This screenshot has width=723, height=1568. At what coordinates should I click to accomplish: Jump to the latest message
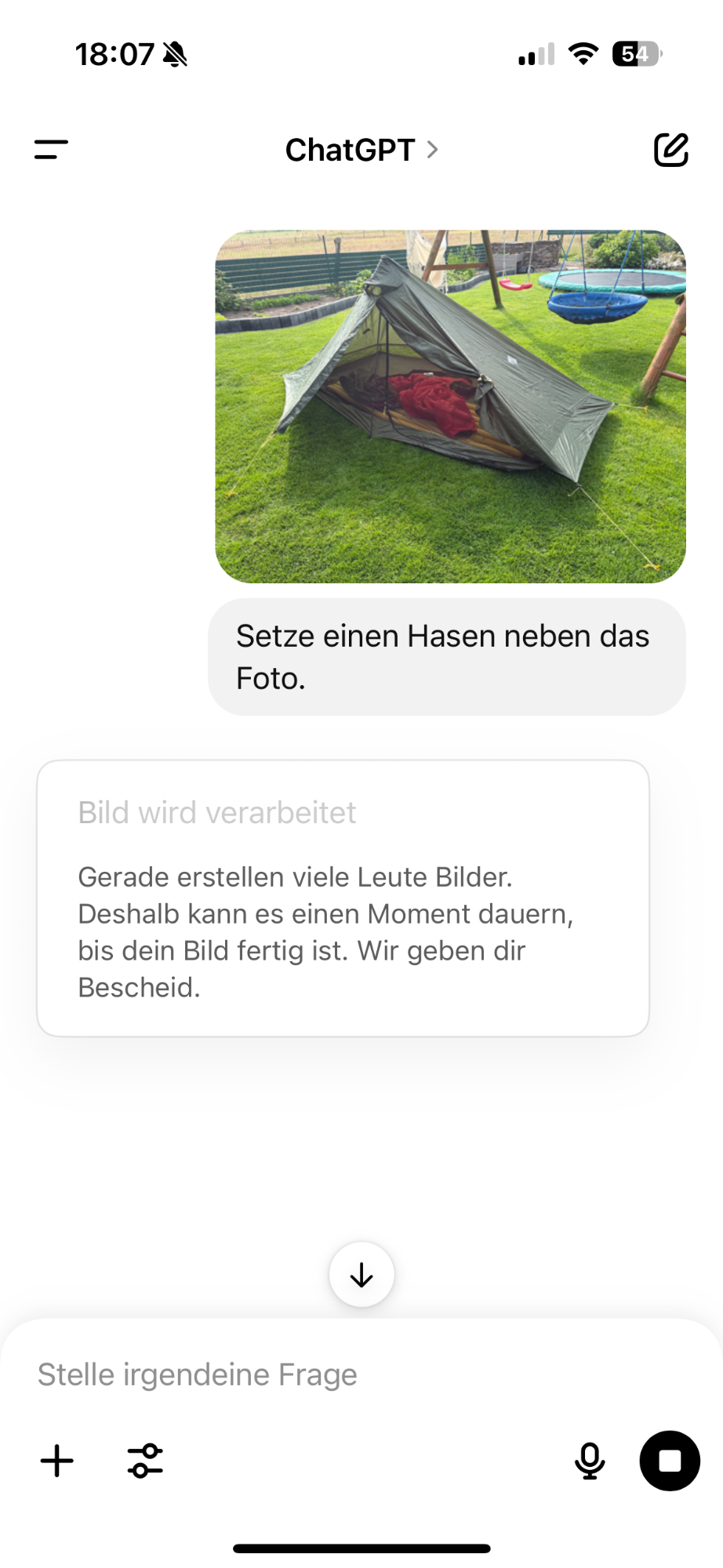pyautogui.click(x=361, y=1275)
